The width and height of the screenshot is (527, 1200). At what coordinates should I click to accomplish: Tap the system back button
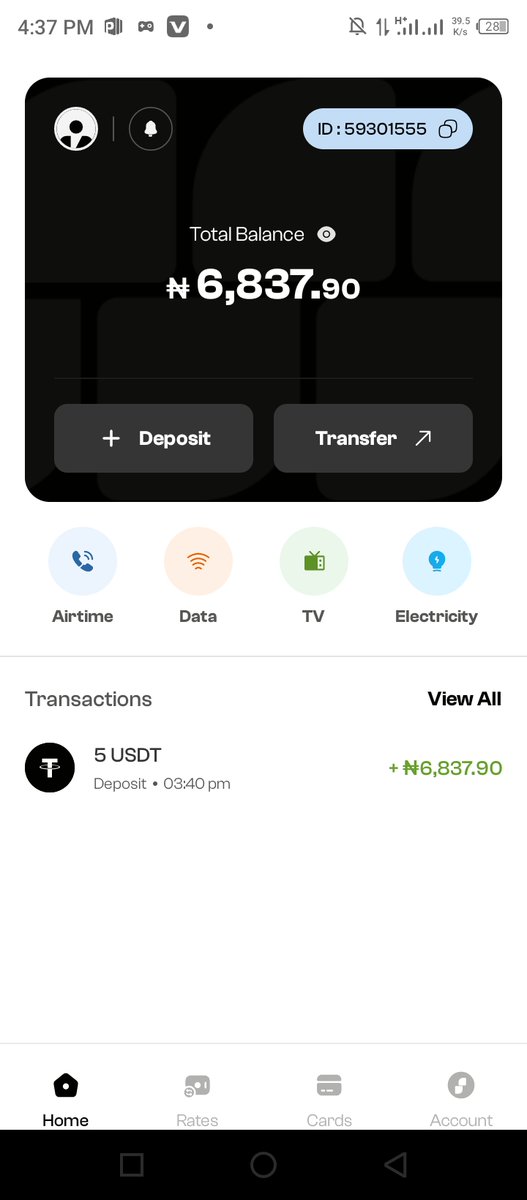(395, 1164)
